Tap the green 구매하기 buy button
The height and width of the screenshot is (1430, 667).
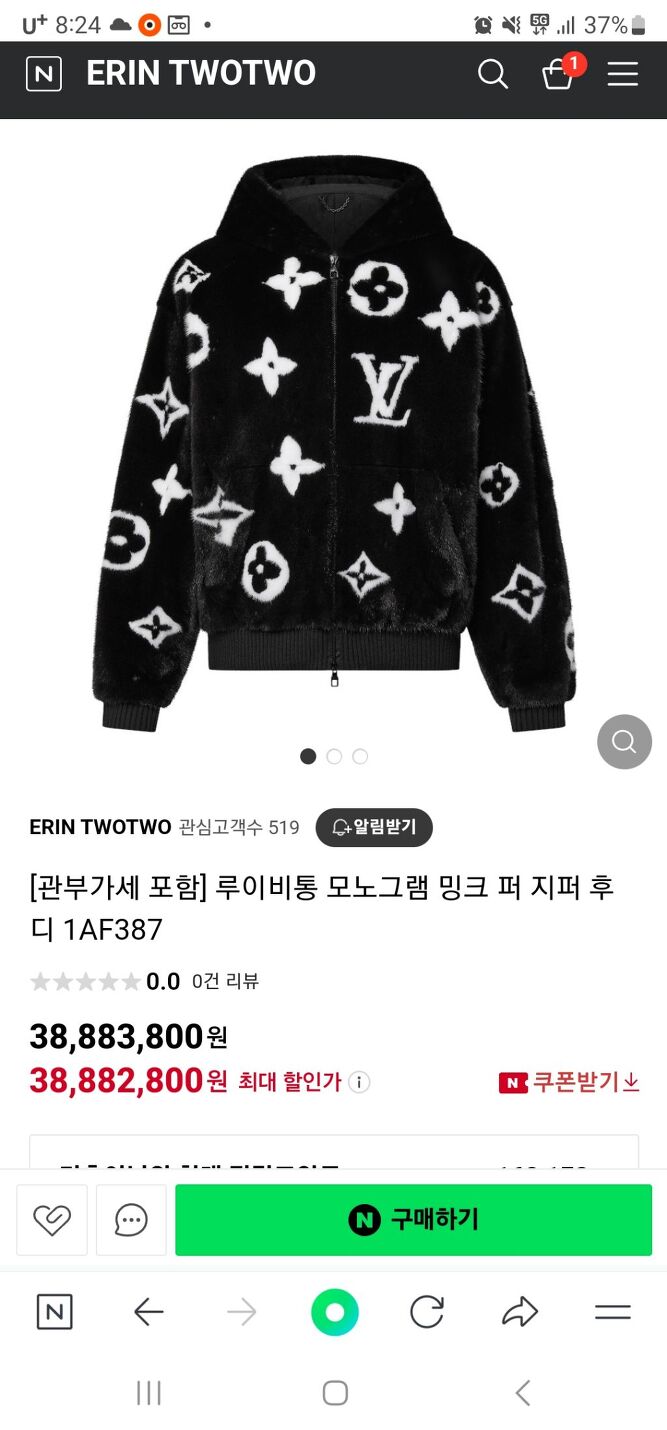pyautogui.click(x=413, y=1219)
